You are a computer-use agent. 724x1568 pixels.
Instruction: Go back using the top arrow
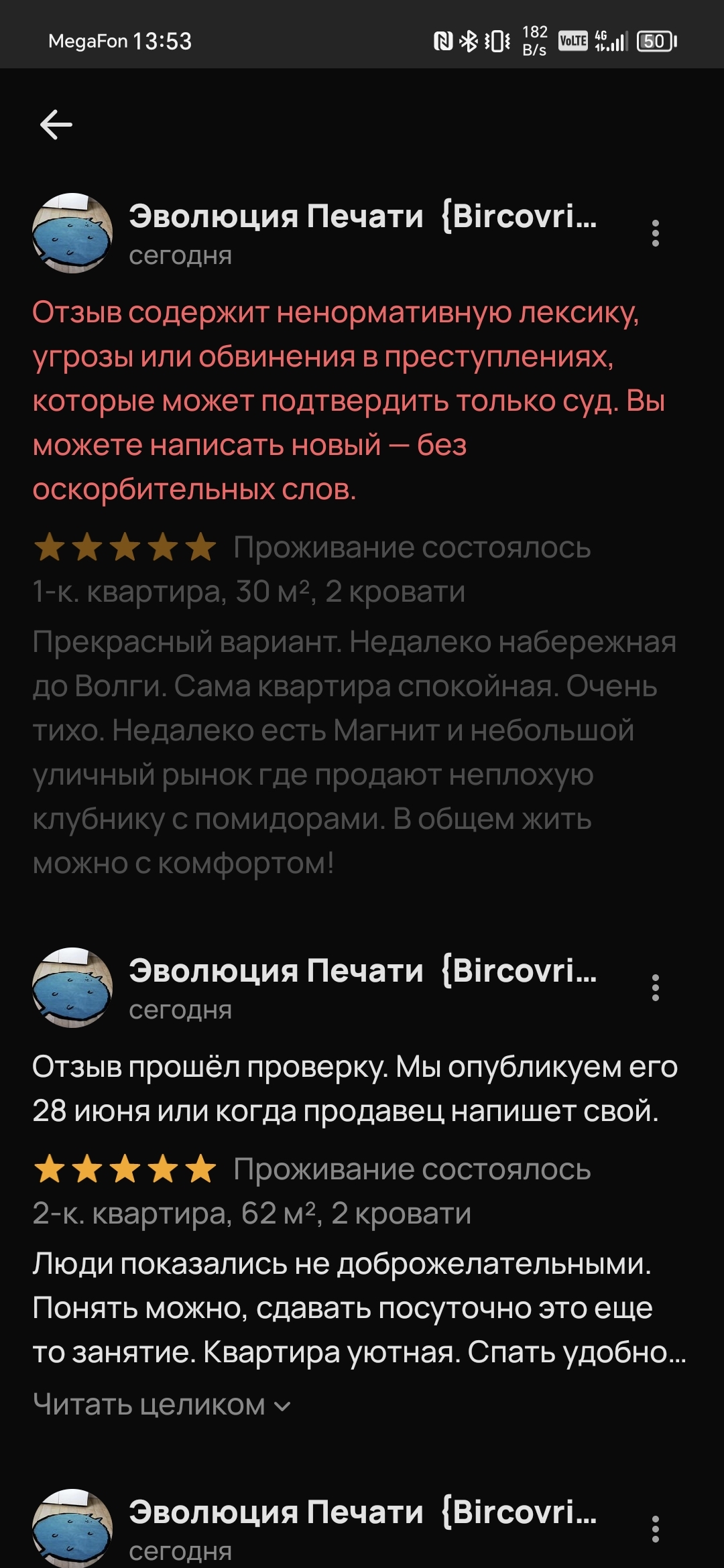pos(56,125)
